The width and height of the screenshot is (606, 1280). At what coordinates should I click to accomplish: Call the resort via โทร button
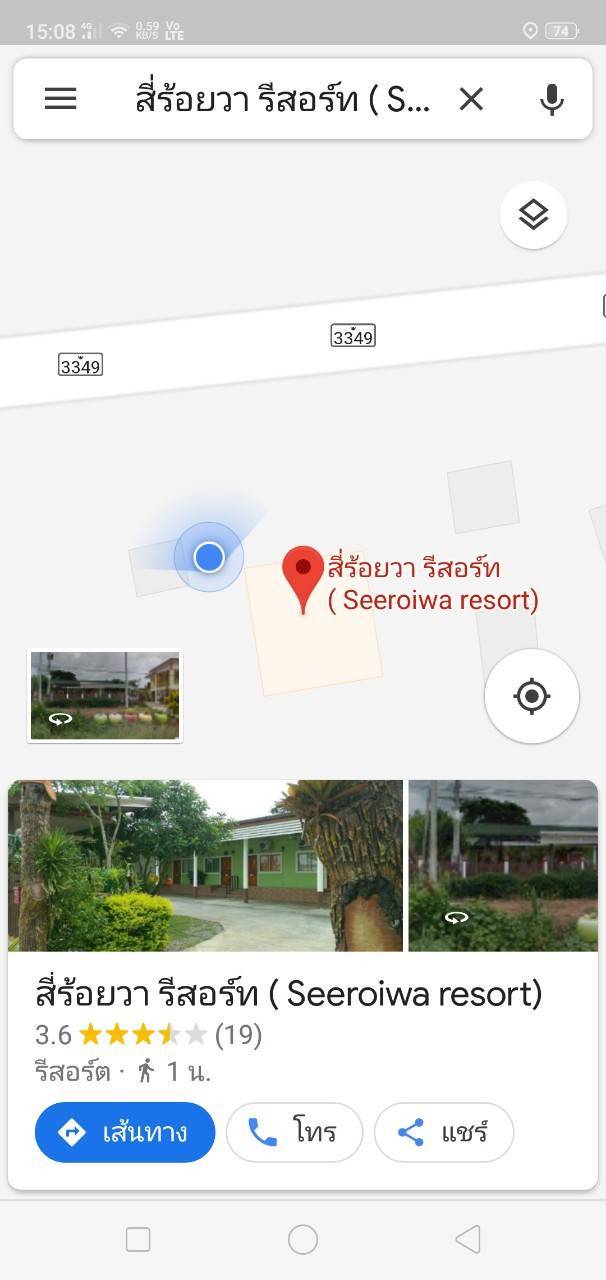click(294, 1132)
